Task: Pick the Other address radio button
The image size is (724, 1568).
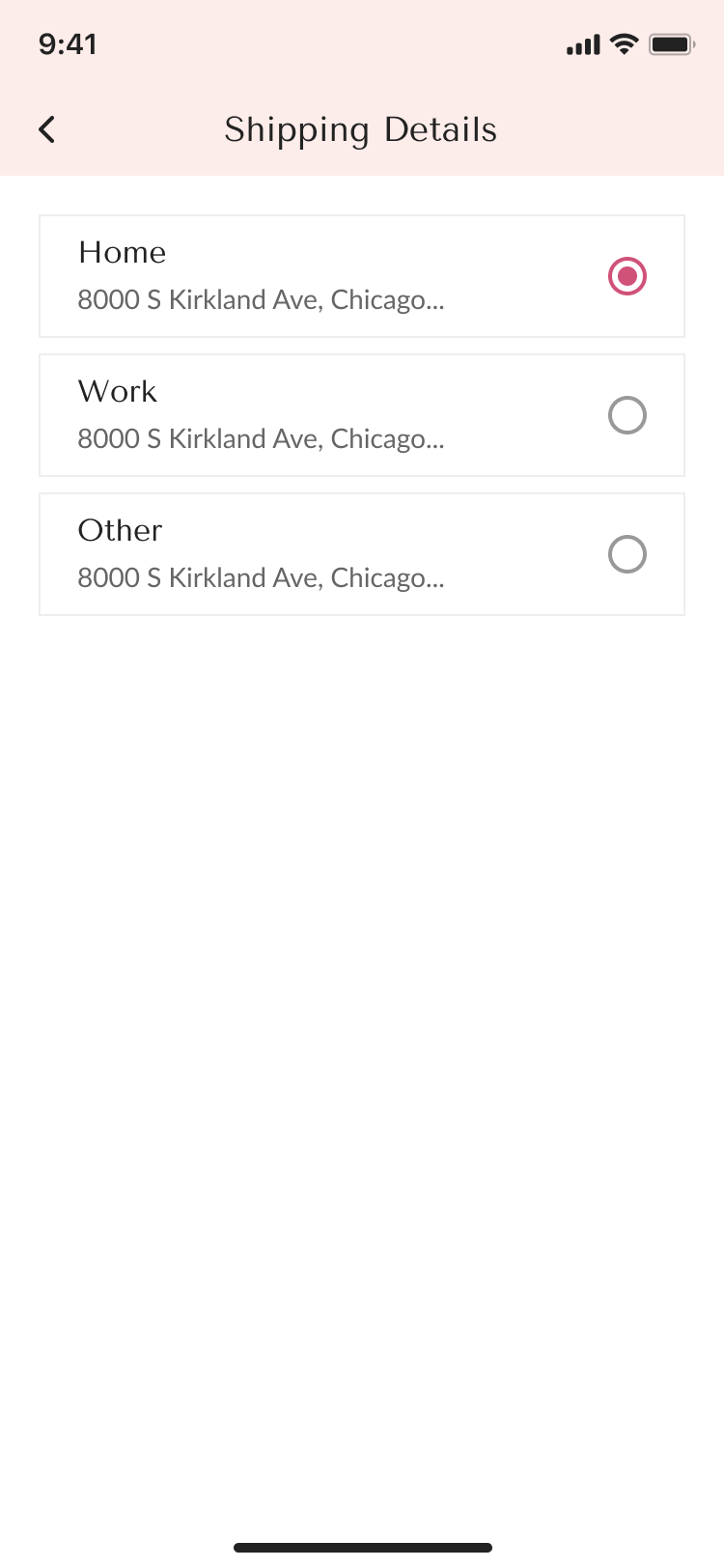Action: (627, 554)
